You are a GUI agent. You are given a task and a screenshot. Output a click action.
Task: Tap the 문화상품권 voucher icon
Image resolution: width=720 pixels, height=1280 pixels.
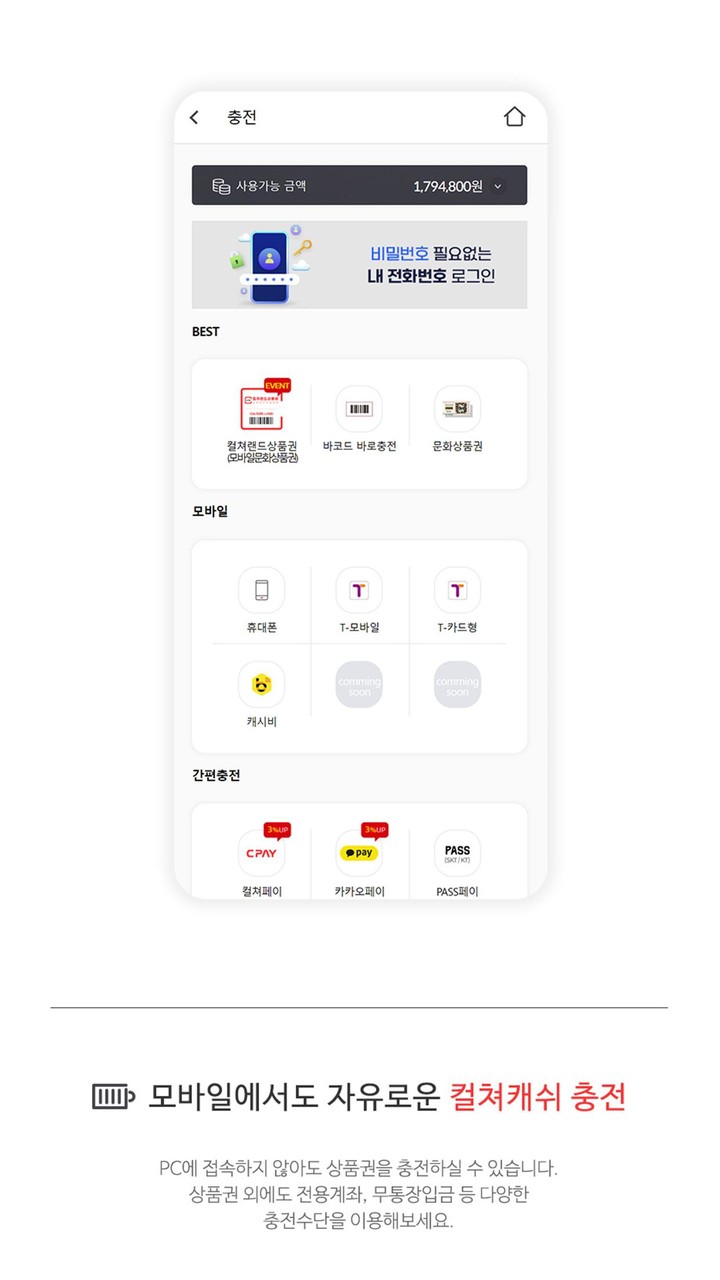455,409
